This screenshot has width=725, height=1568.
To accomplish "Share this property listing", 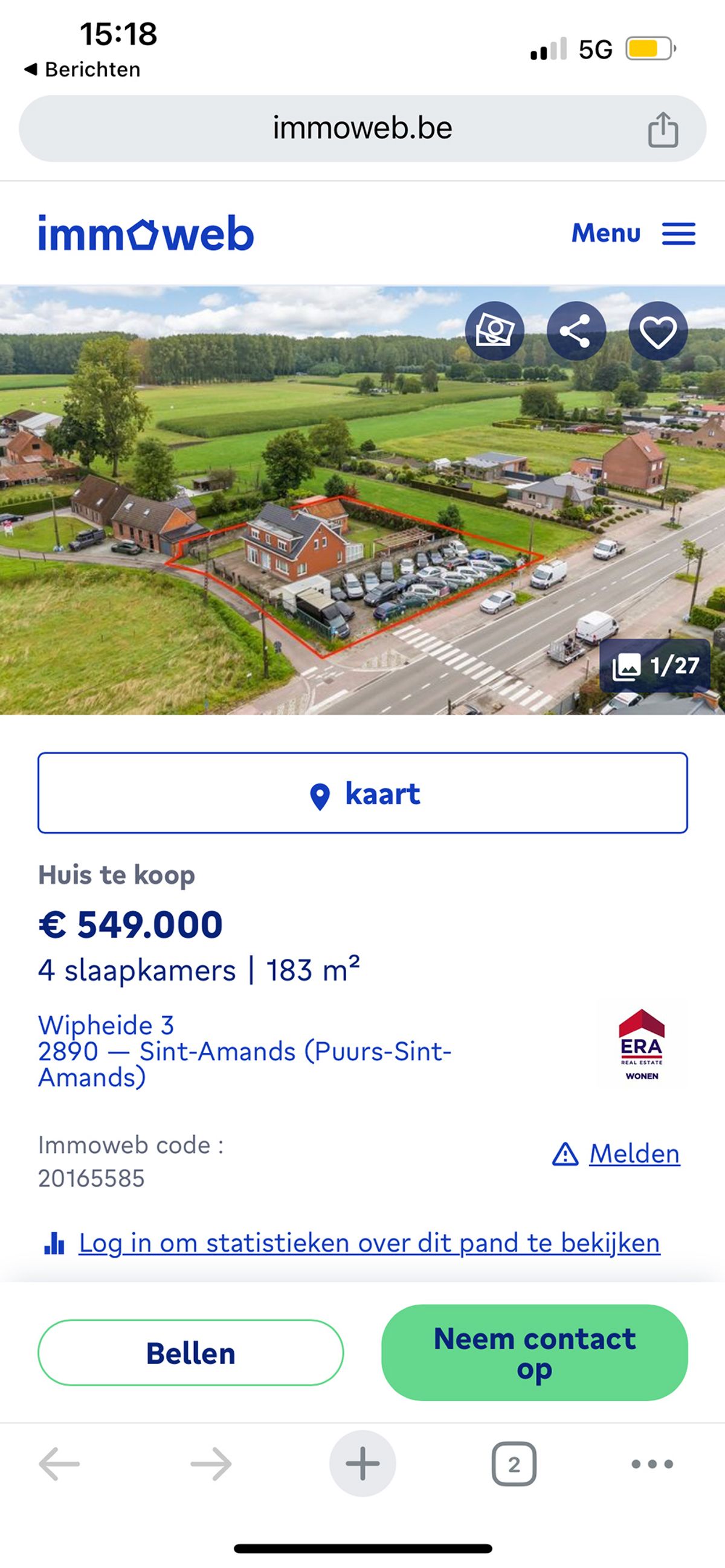I will (576, 331).
